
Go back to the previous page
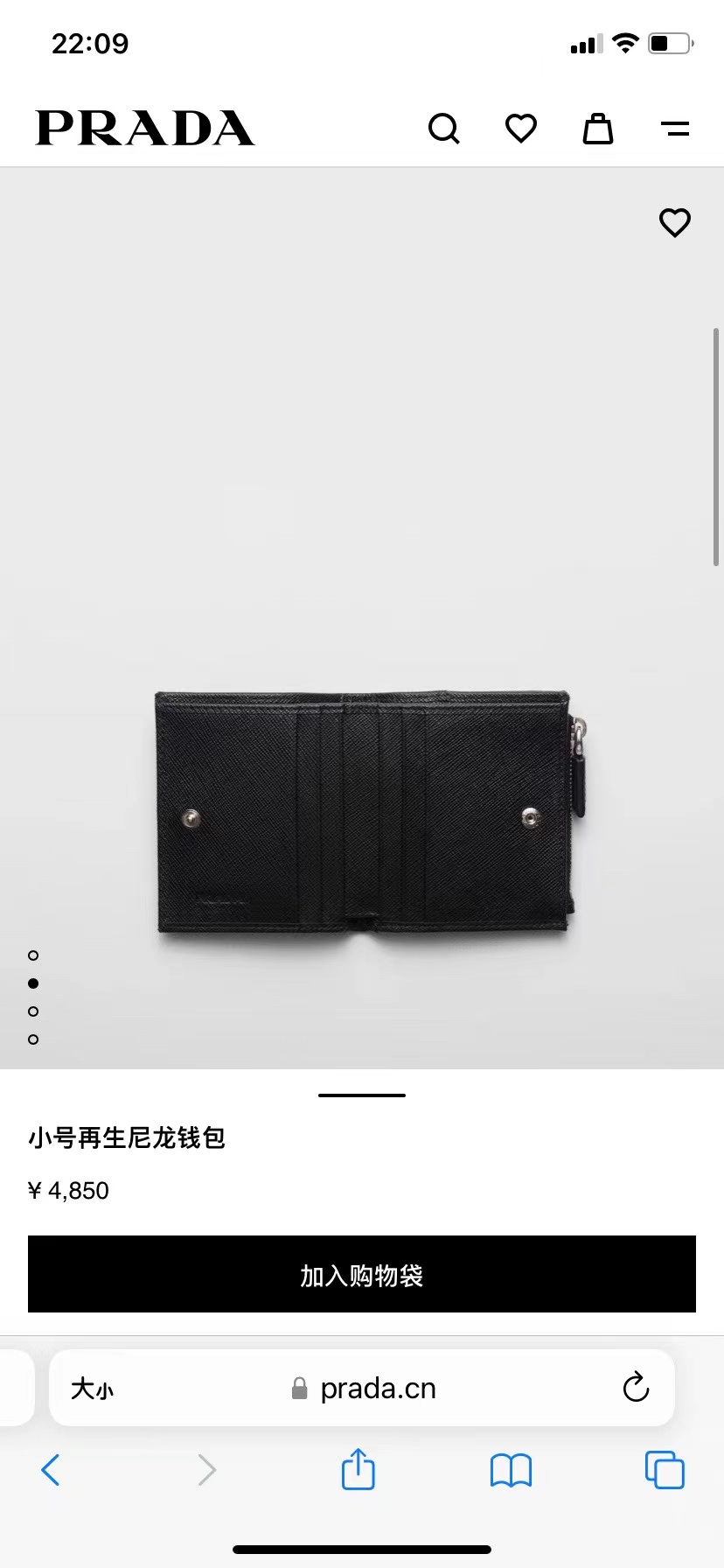[51, 1470]
